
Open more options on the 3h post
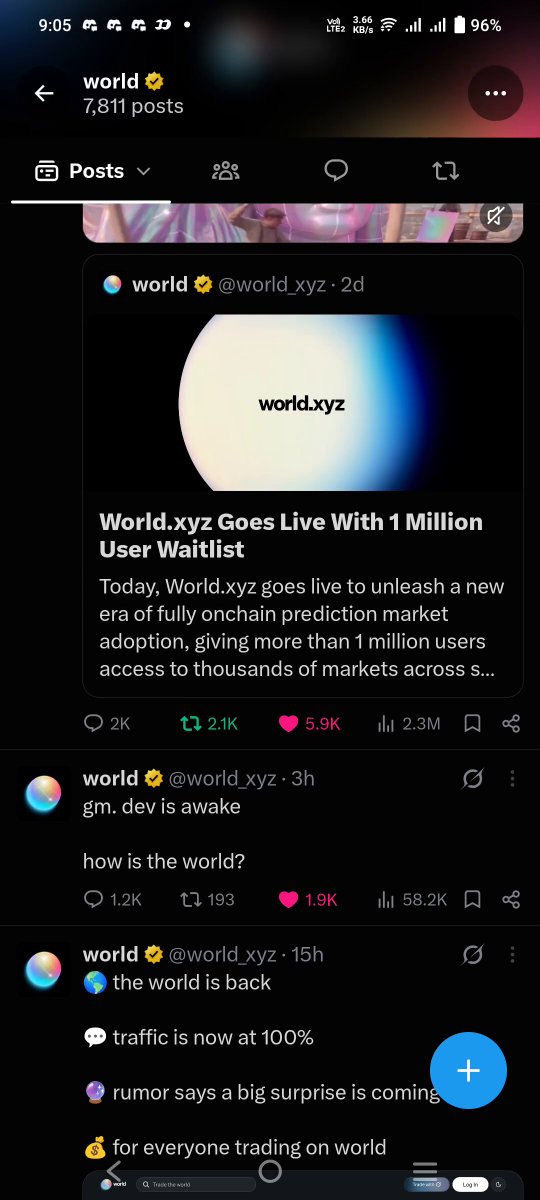[512, 778]
